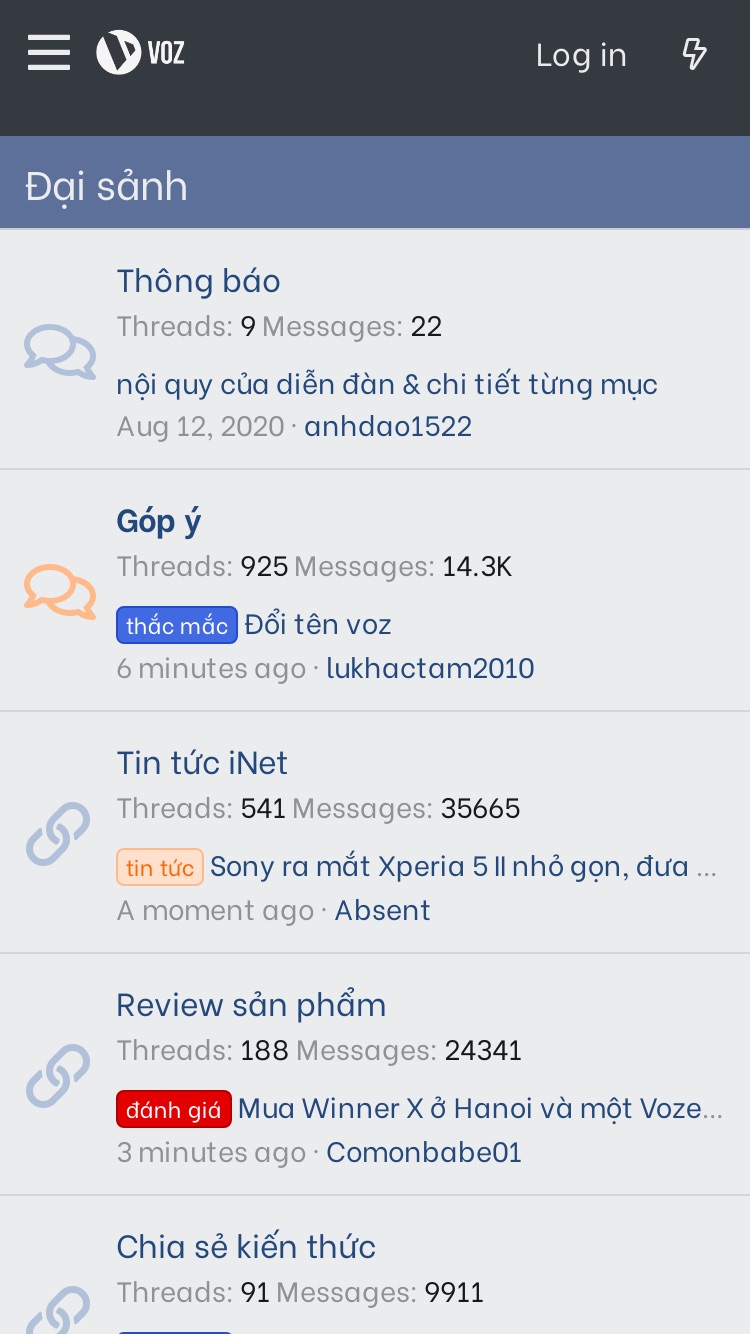Open the Tin tức iNet forum
This screenshot has width=750, height=1334.
[x=202, y=763]
